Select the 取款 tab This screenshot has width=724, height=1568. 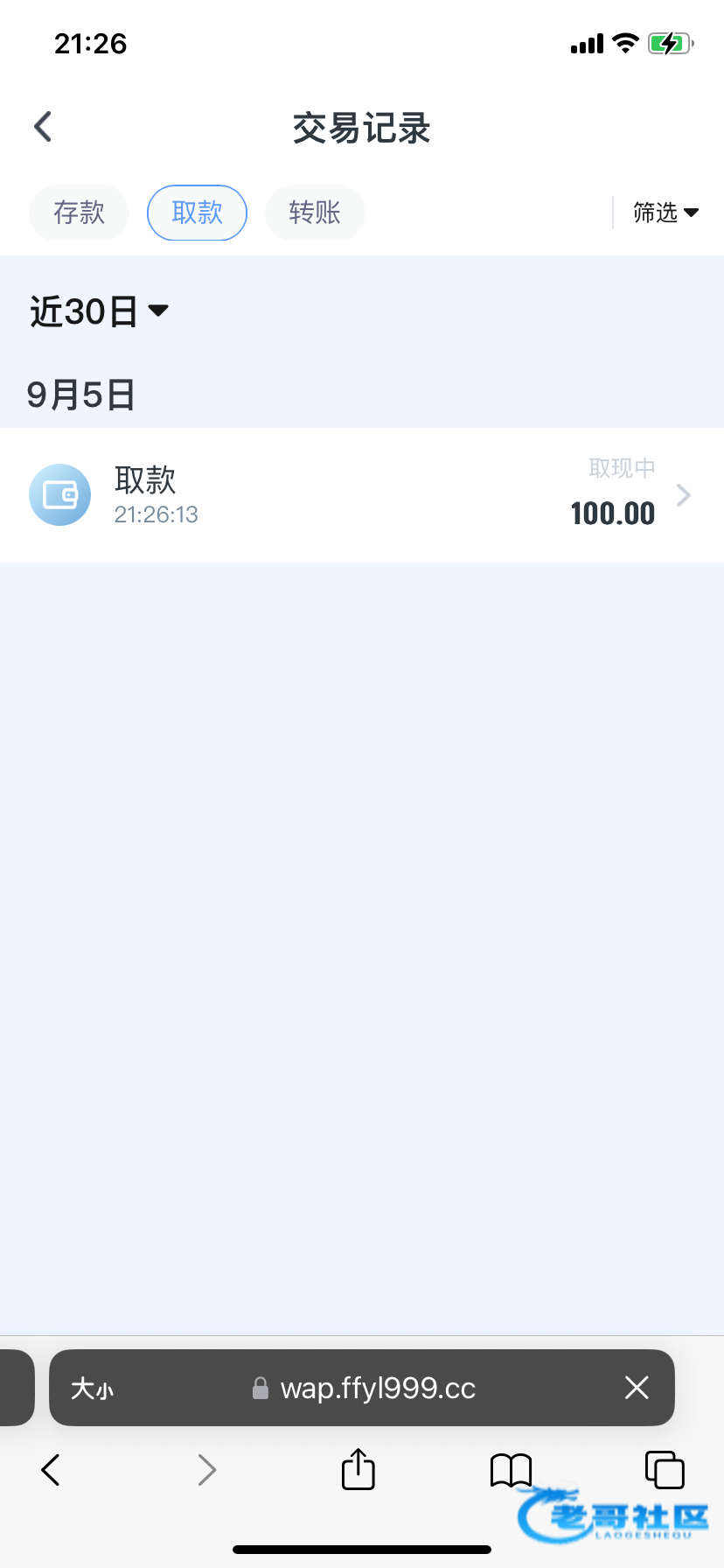tap(197, 213)
